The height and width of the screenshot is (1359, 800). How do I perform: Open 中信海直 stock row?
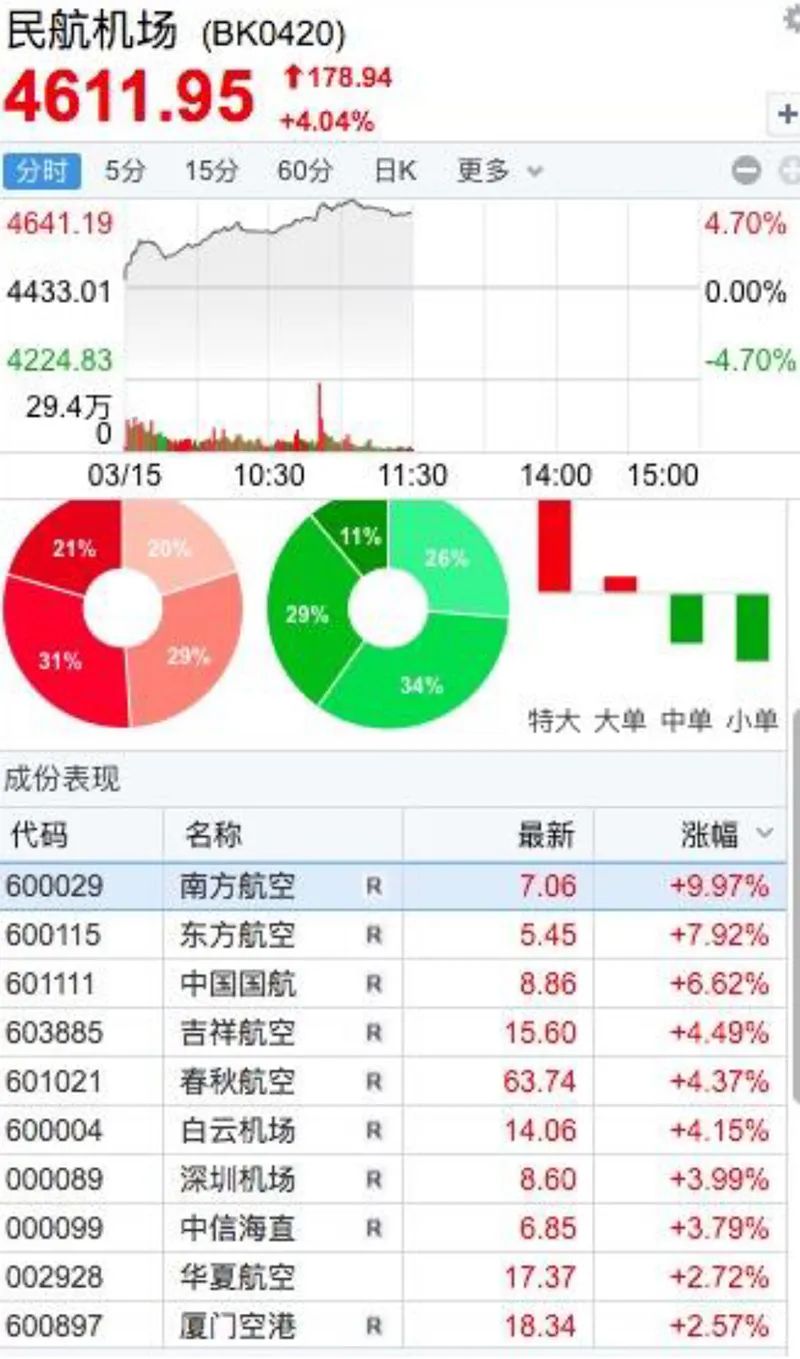click(x=238, y=1228)
